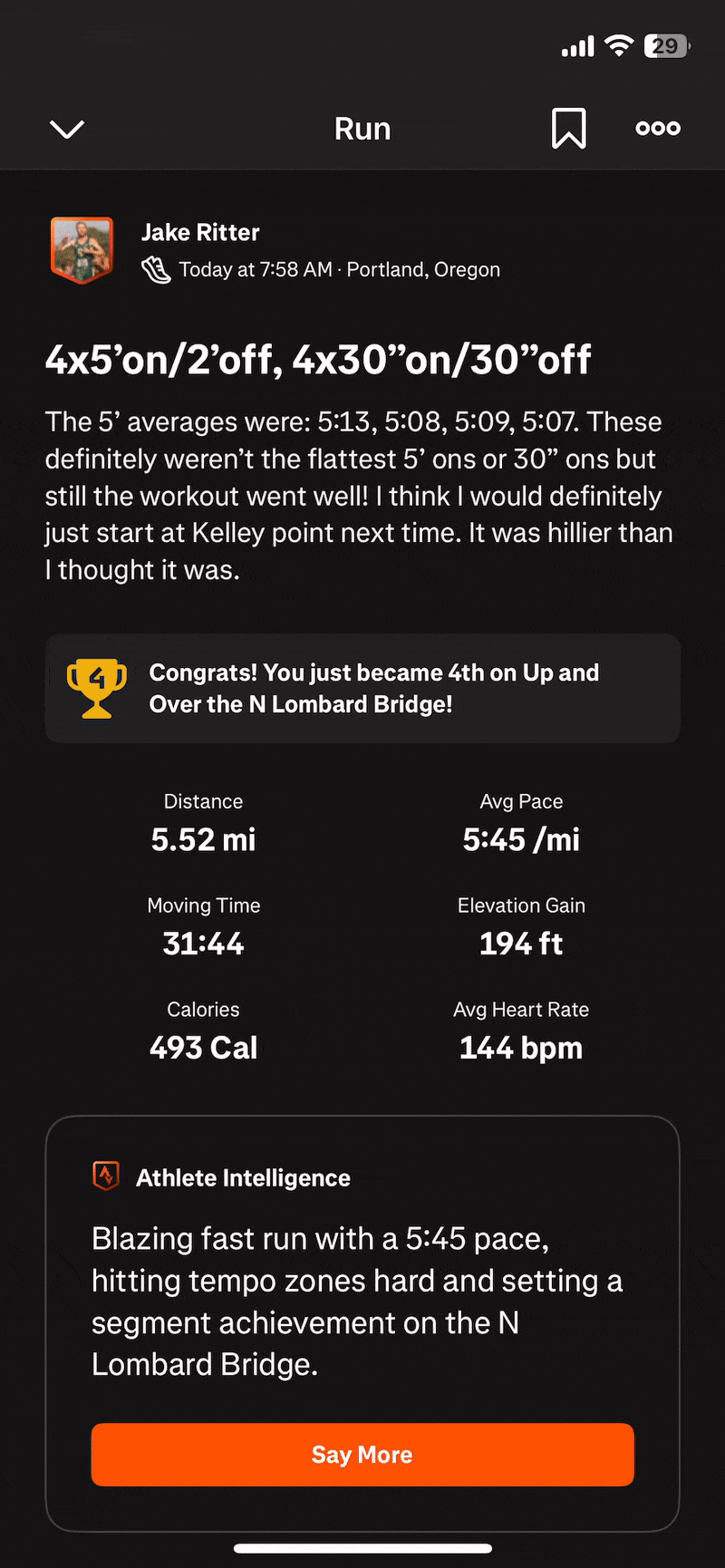The height and width of the screenshot is (1568, 725).
Task: Bookmark this run activity
Action: pyautogui.click(x=568, y=129)
